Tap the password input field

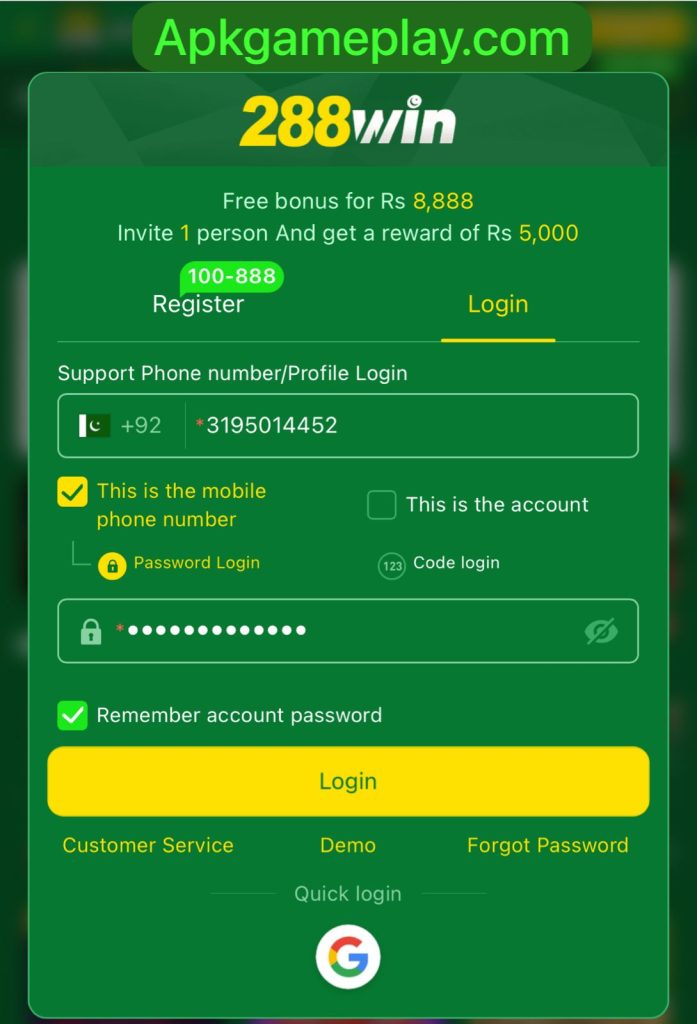(x=340, y=631)
